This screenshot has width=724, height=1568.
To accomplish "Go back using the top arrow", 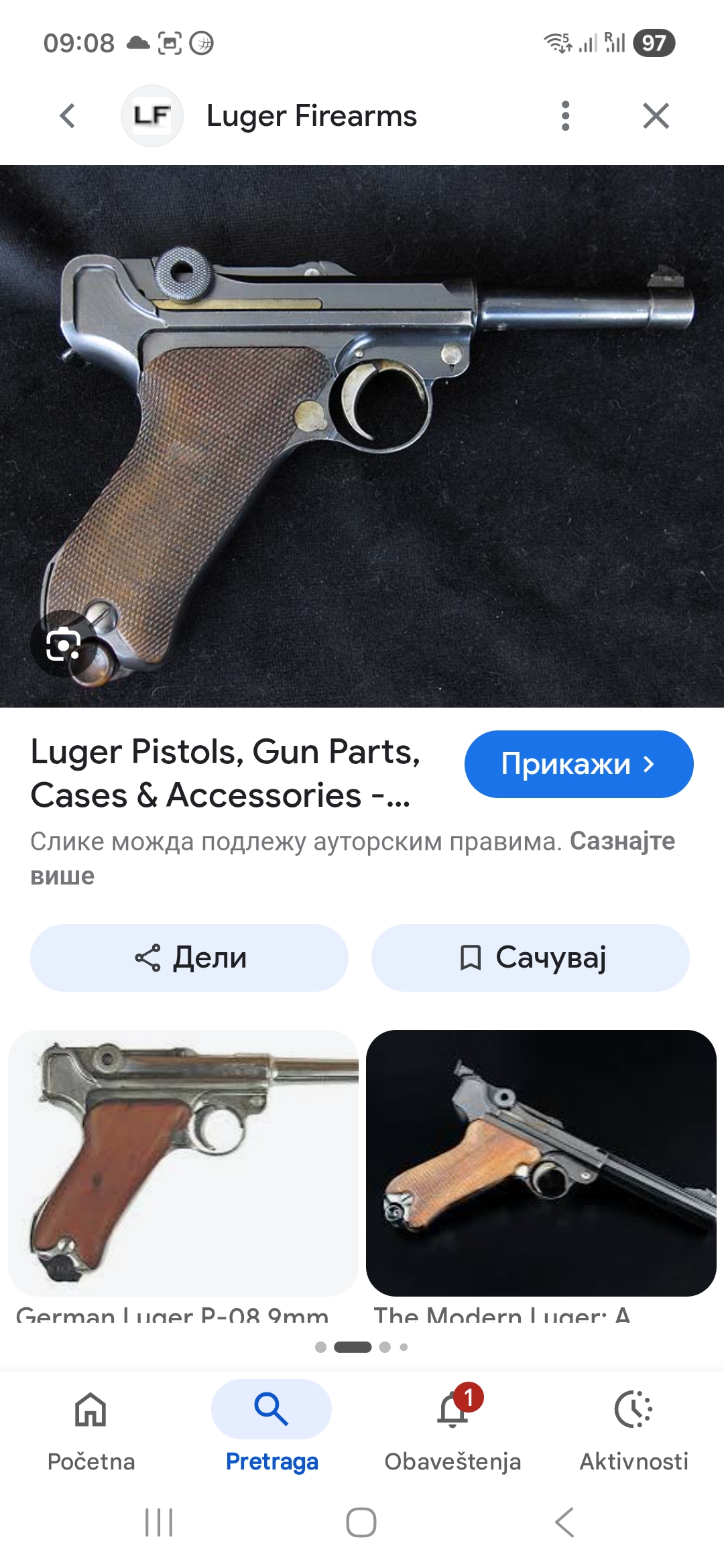I will pyautogui.click(x=67, y=116).
